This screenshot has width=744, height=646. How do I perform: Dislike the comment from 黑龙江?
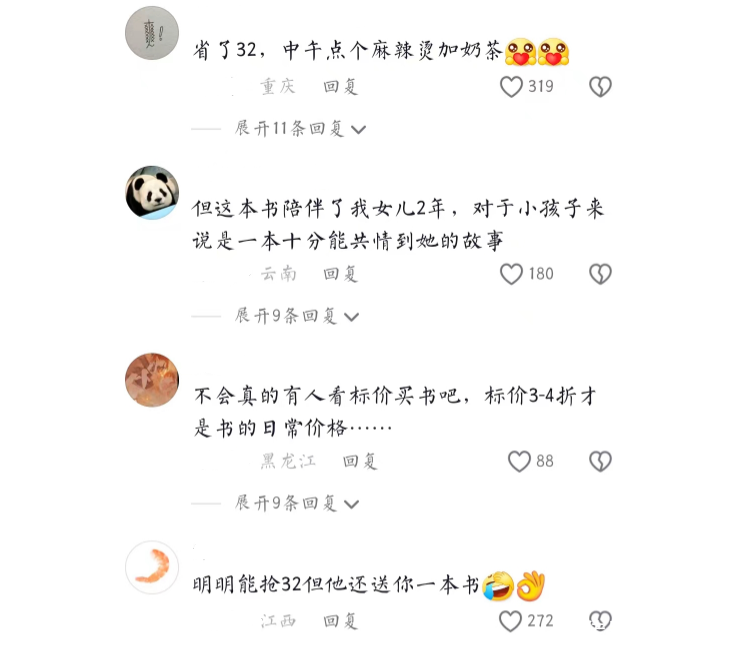point(599,461)
